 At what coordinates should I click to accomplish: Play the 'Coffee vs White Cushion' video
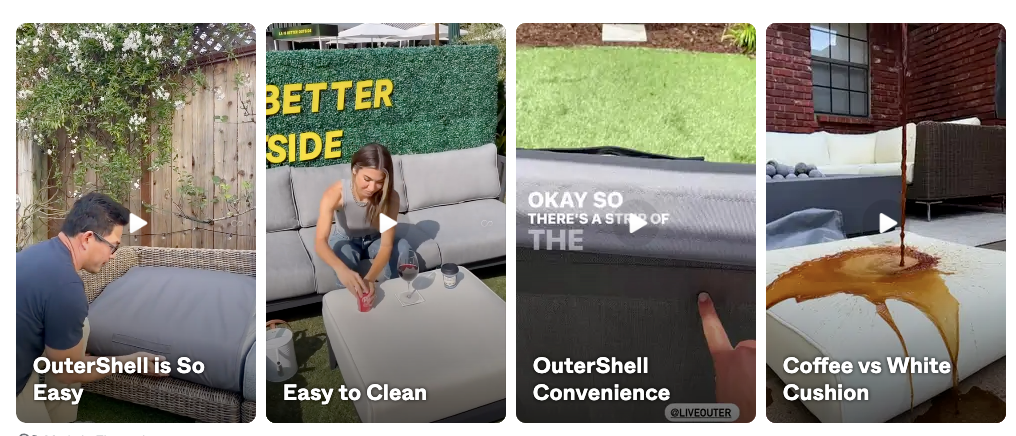click(887, 223)
